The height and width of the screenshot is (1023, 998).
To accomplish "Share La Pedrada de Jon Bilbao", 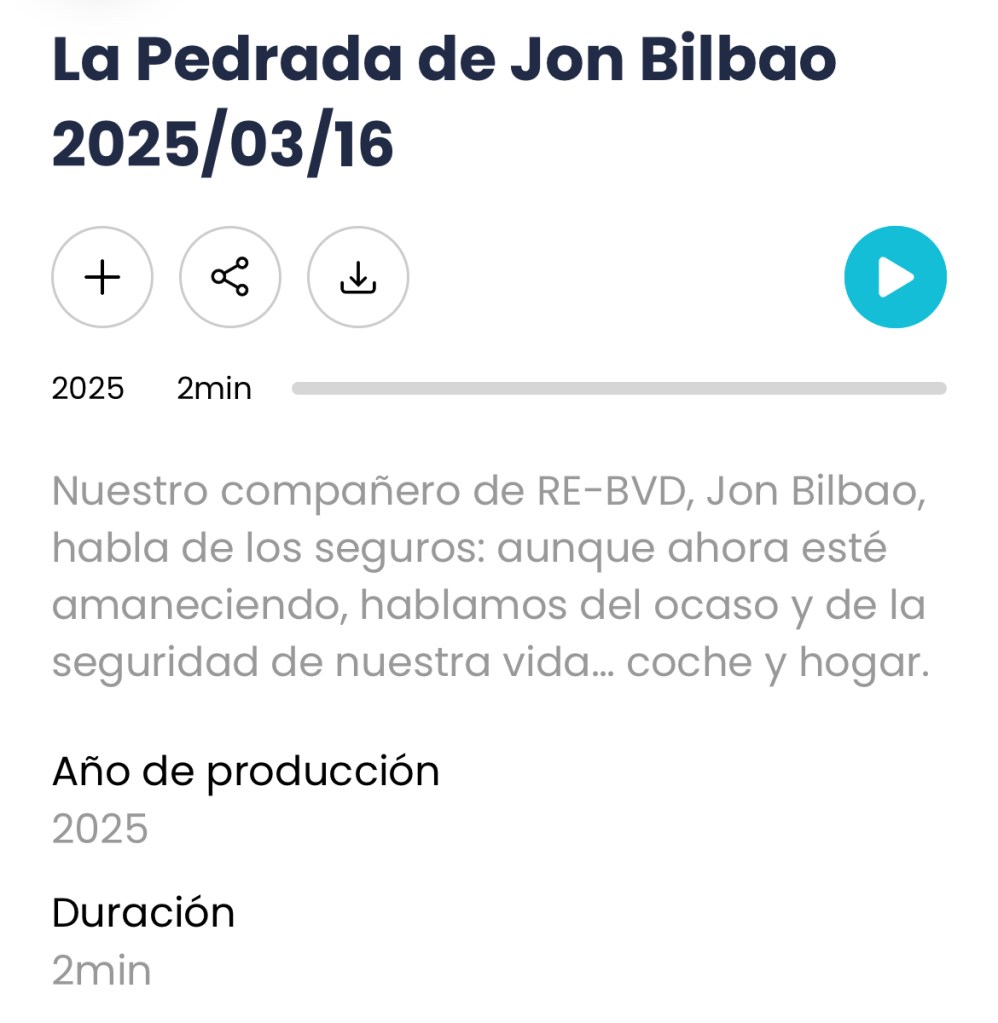I will point(230,277).
